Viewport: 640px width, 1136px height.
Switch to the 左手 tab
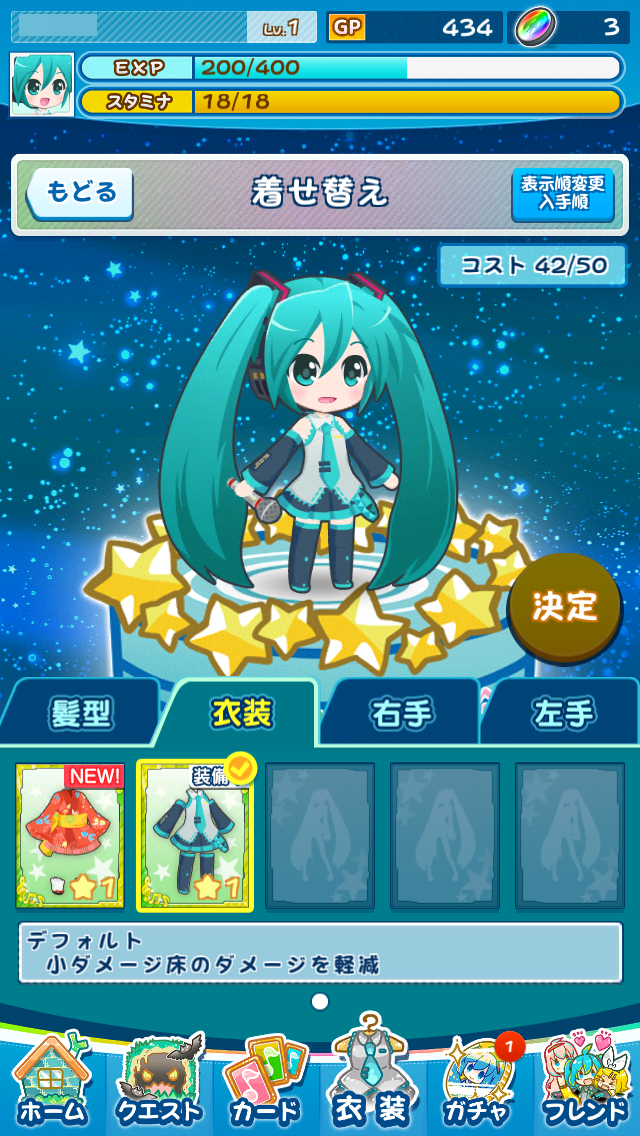[x=563, y=714]
